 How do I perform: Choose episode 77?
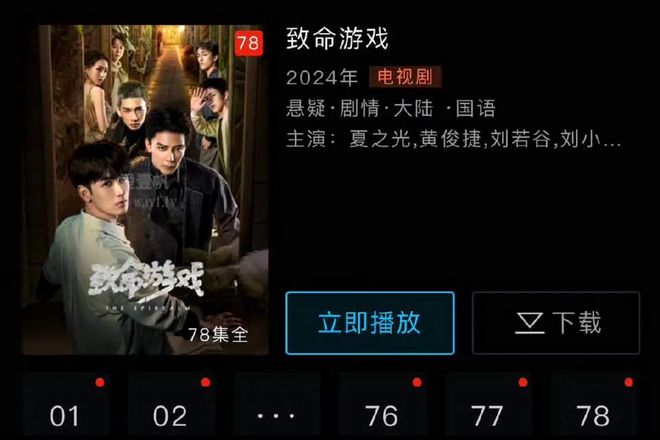(x=487, y=414)
